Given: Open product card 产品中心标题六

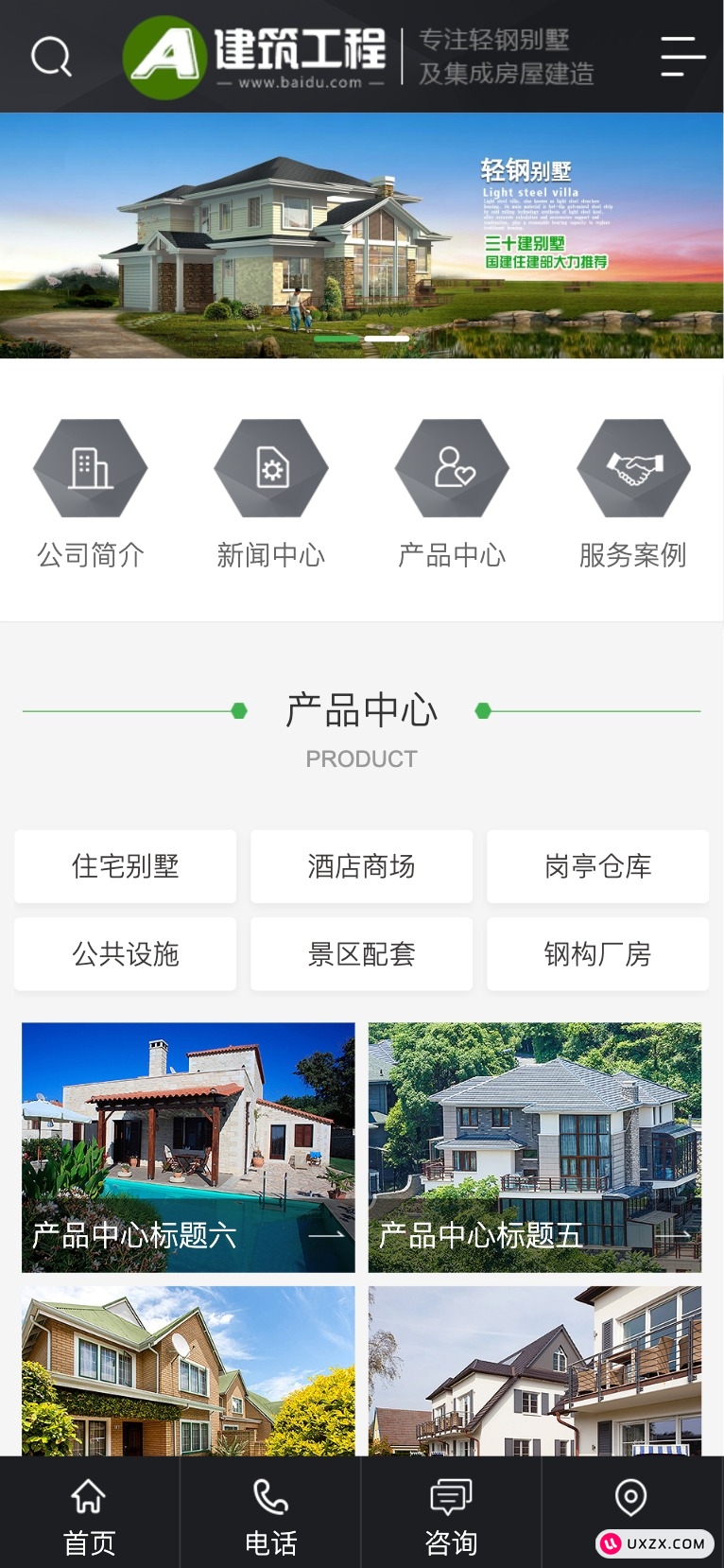Looking at the screenshot, I should click(x=188, y=1146).
